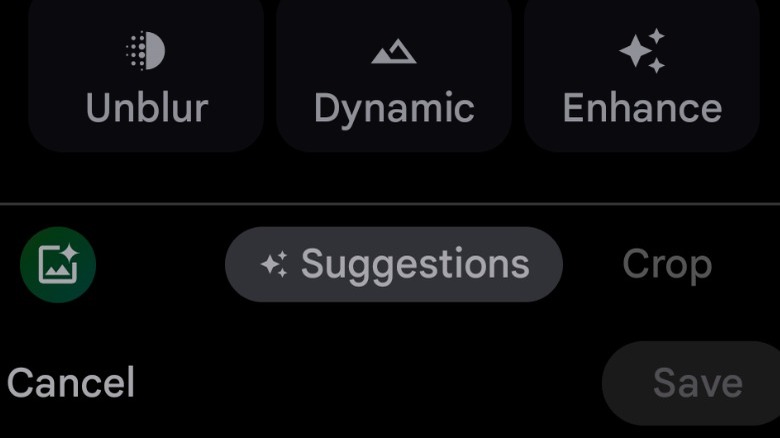The width and height of the screenshot is (780, 438).
Task: Save the edited photo
Action: click(x=696, y=383)
